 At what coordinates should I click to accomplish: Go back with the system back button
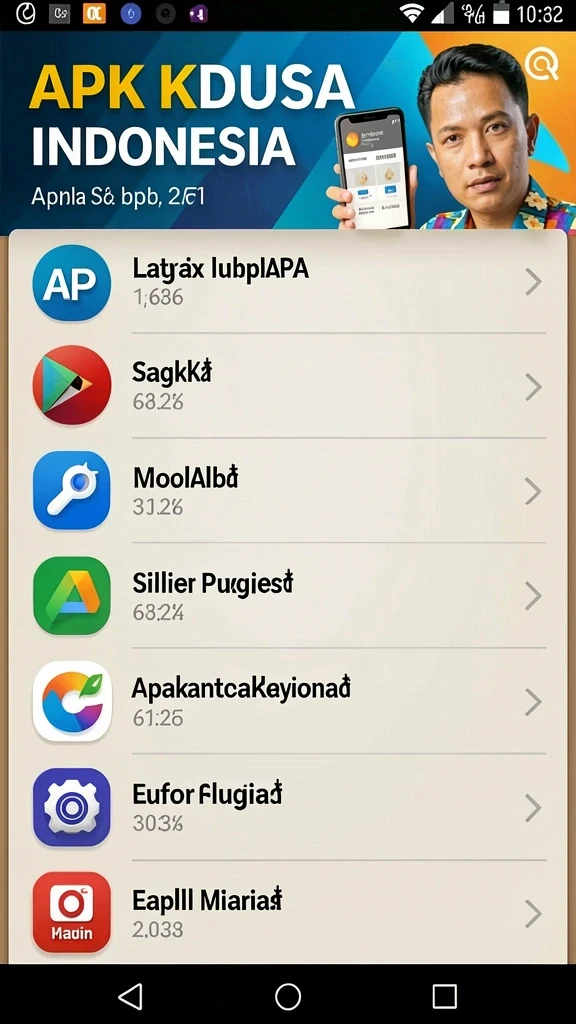[x=131, y=997]
